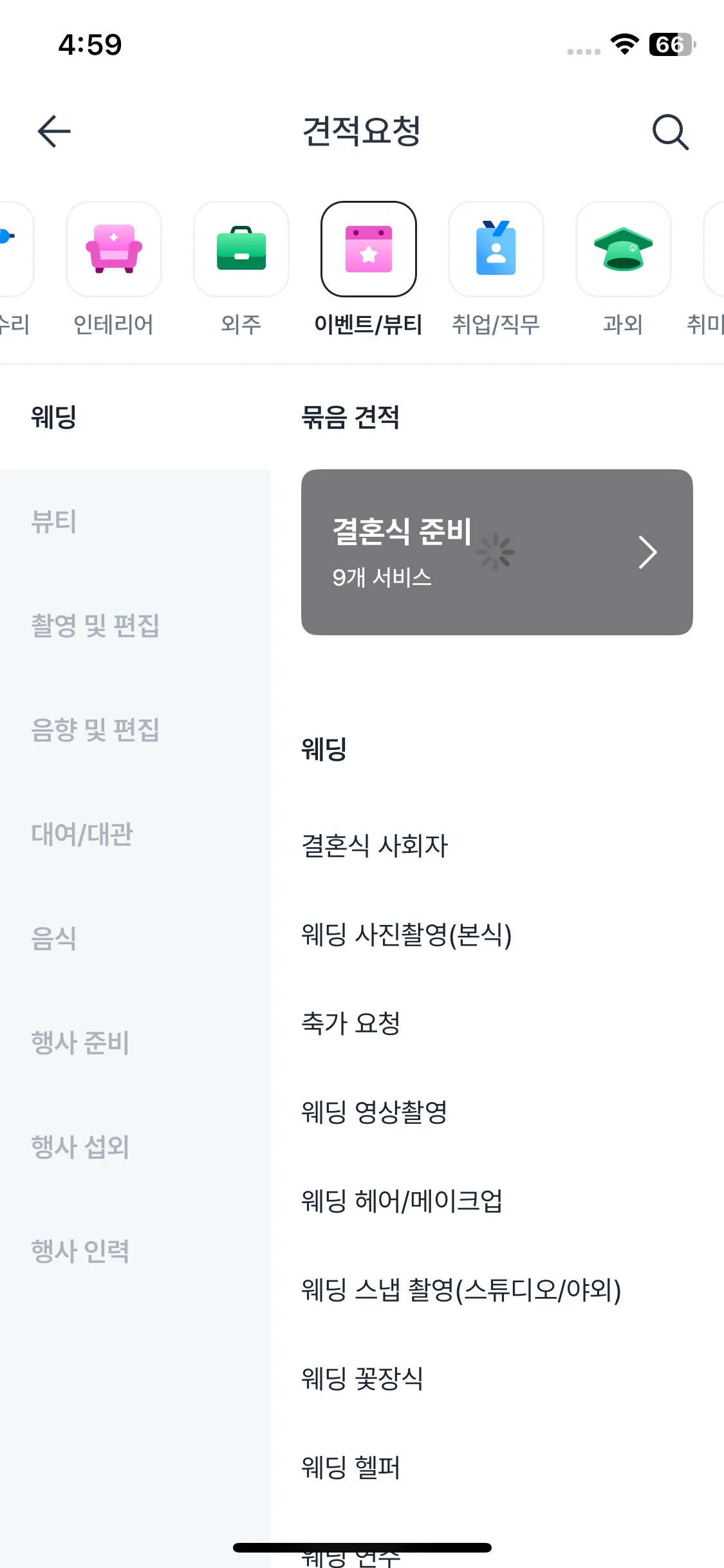This screenshot has width=724, height=1568.
Task: Choose 웨딩 스냅 촬영(스튜디오/야외) service
Action: tap(461, 1290)
